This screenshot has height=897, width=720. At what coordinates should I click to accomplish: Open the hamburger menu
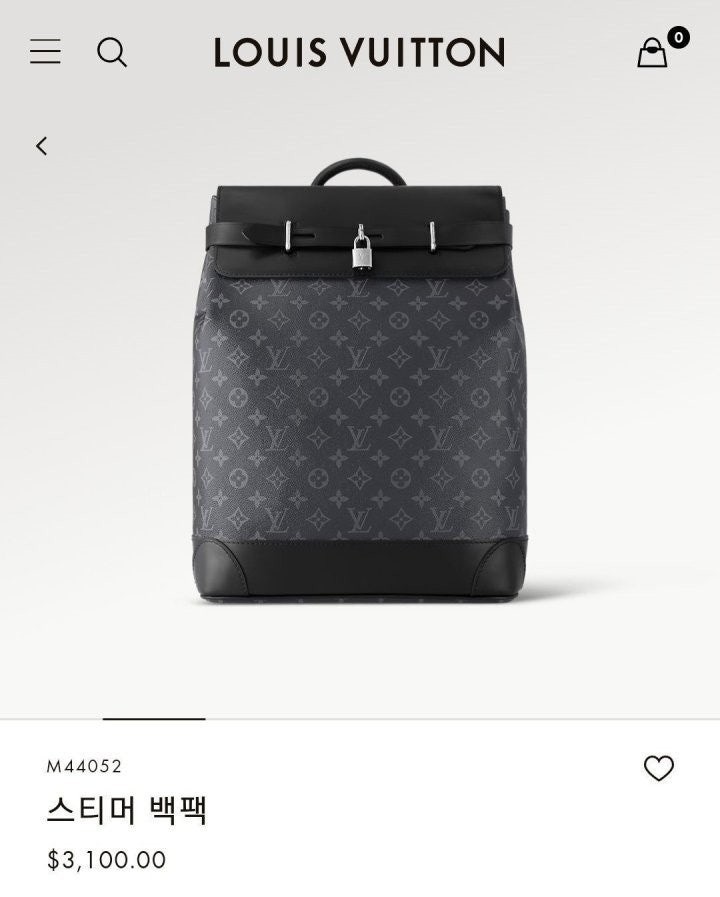[x=45, y=52]
